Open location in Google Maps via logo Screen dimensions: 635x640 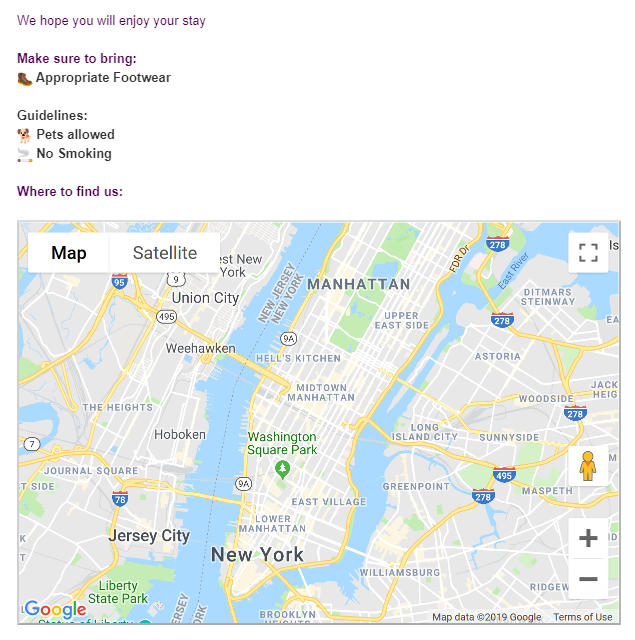[55, 610]
